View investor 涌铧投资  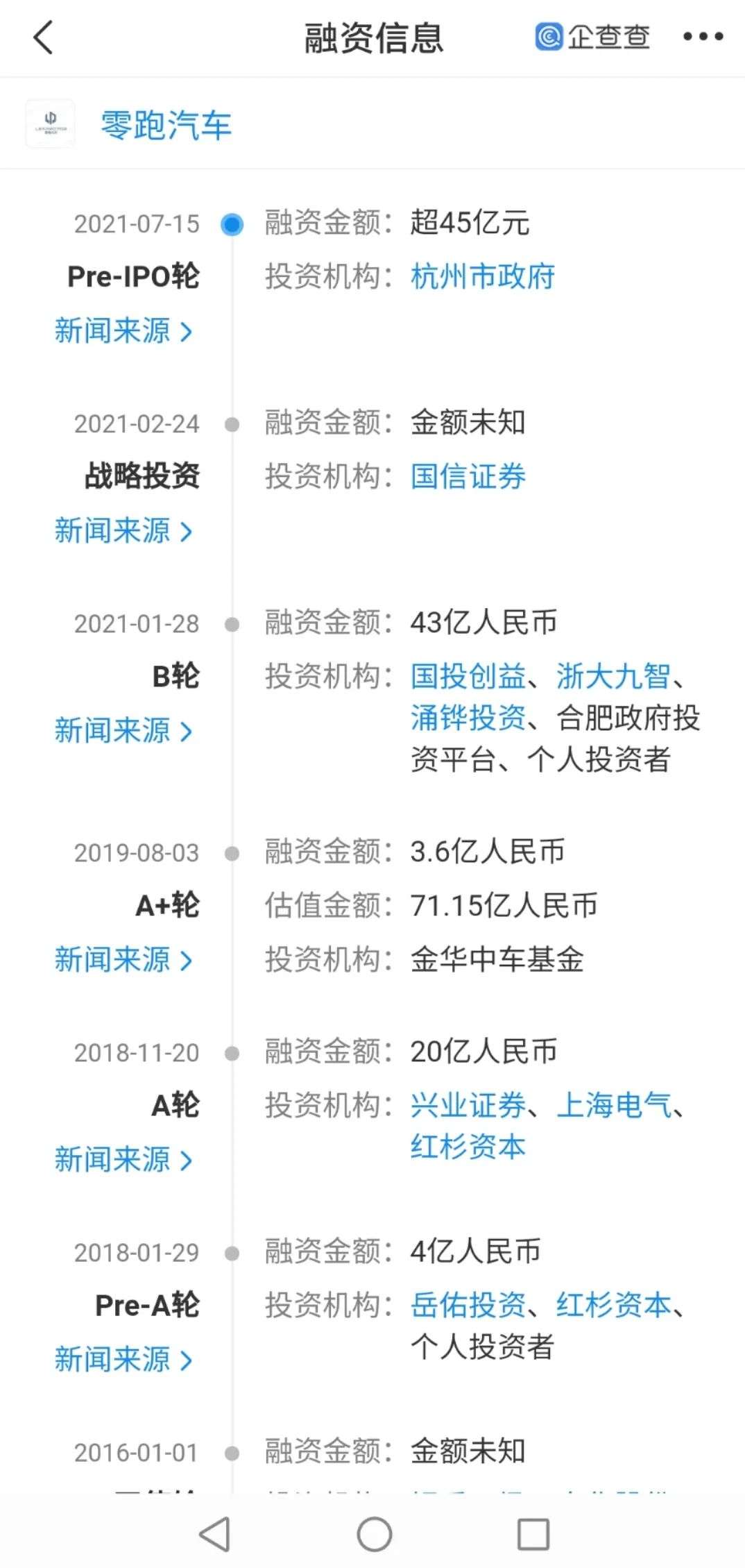(468, 718)
